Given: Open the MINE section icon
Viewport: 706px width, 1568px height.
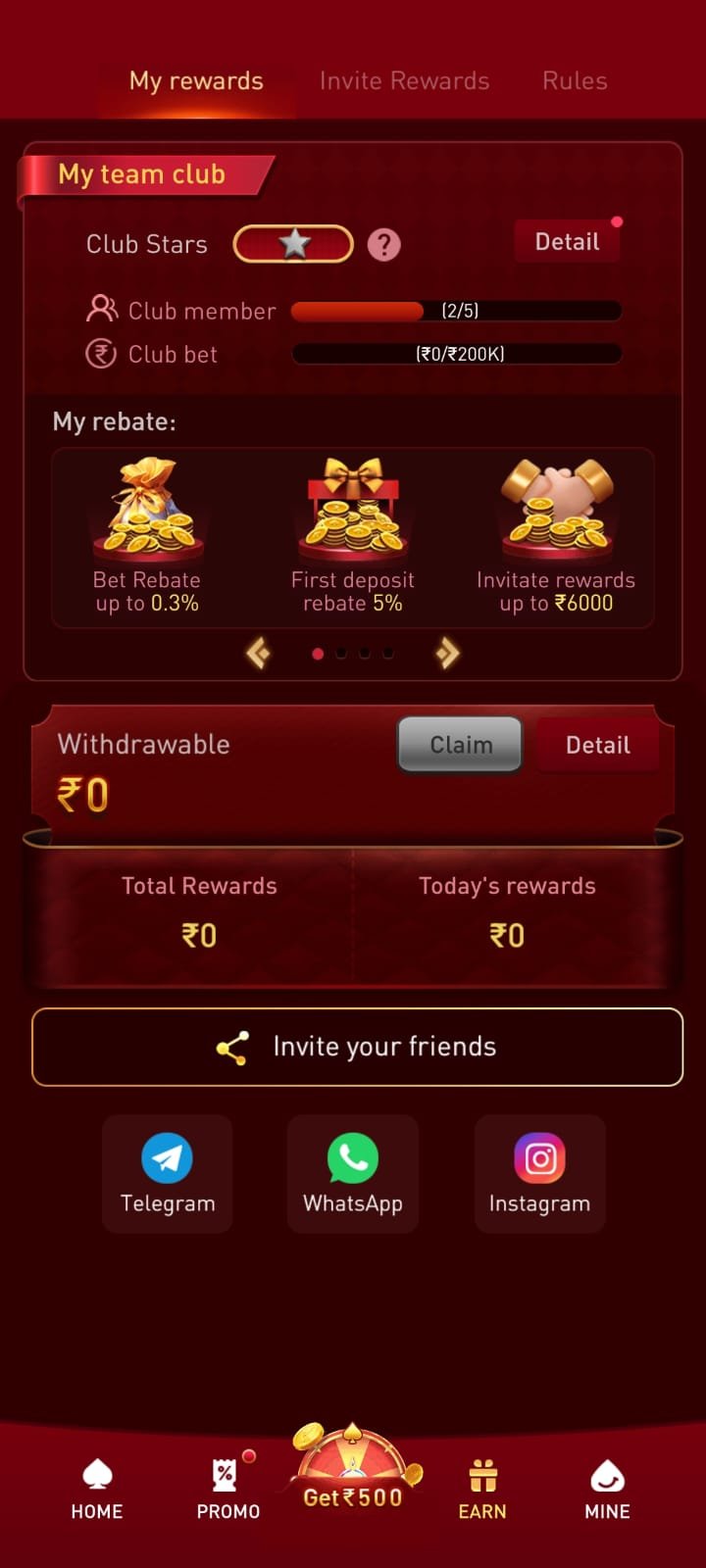Looking at the screenshot, I should 606,1471.
